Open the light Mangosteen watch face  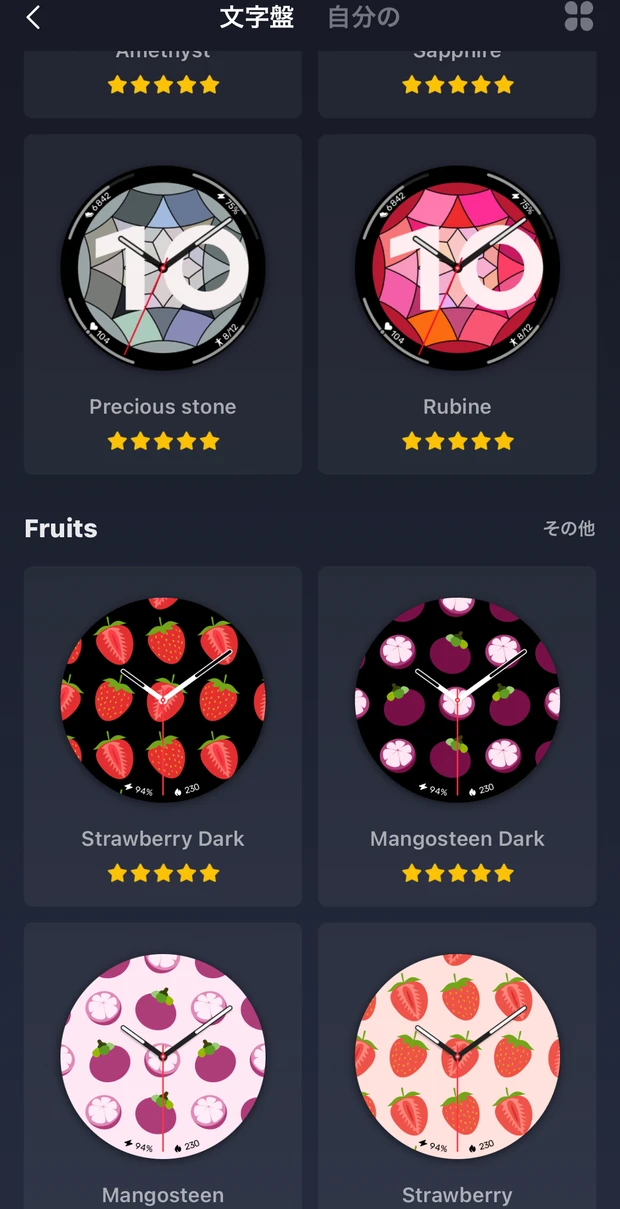[163, 1056]
